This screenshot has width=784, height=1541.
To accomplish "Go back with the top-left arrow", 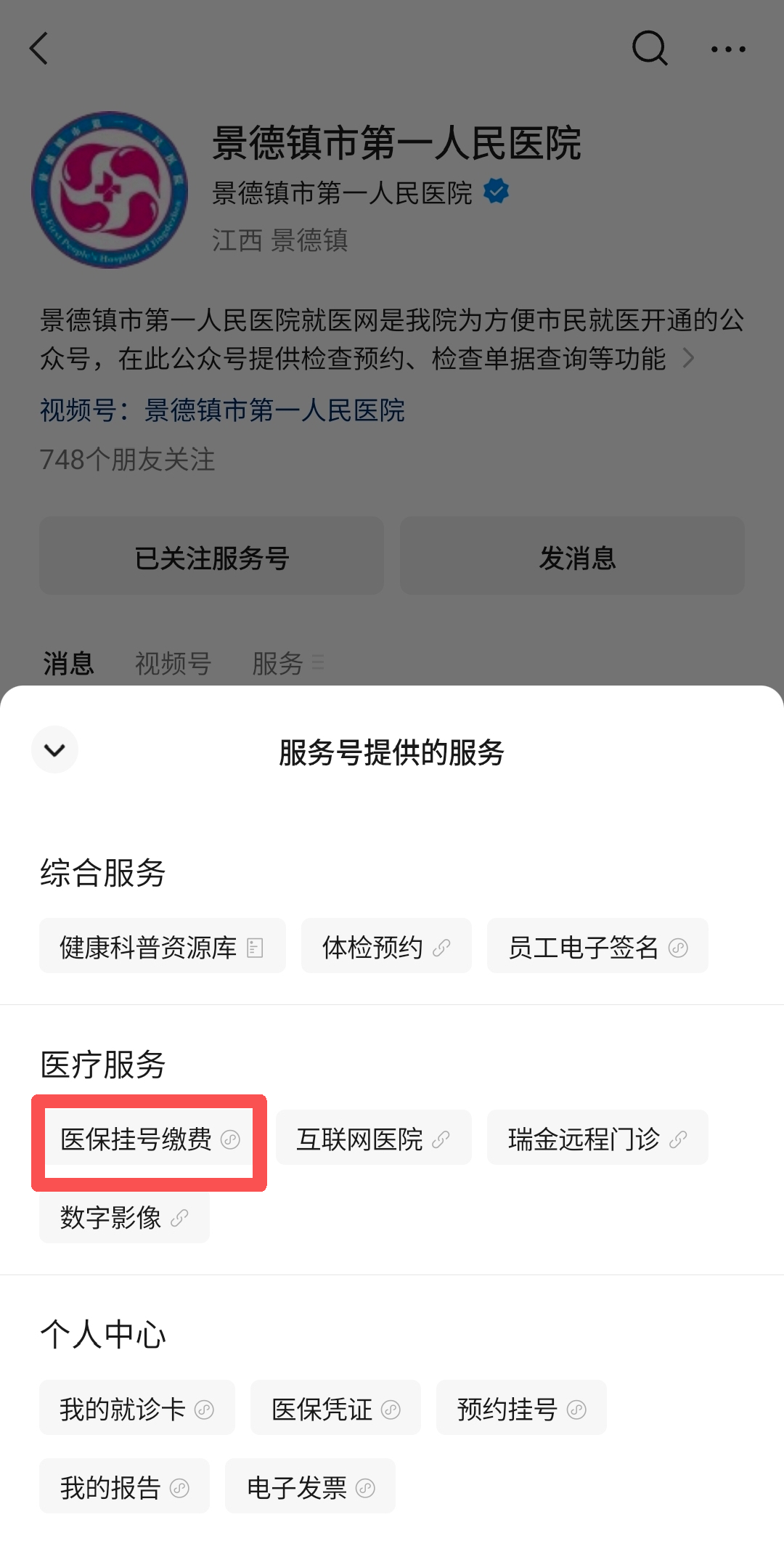I will click(x=39, y=49).
